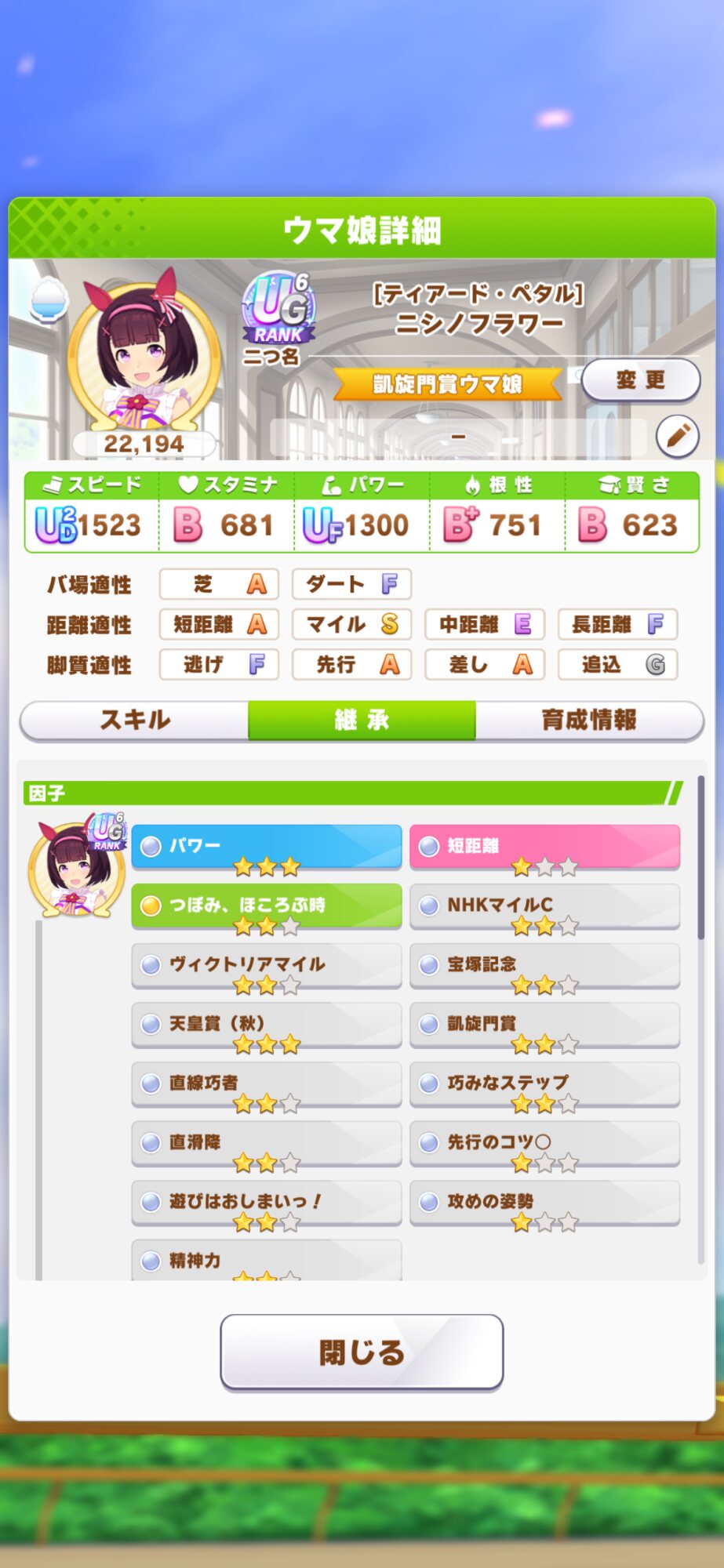Select the 継承 tab
Viewport: 724px width, 1568px height.
pos(362,720)
